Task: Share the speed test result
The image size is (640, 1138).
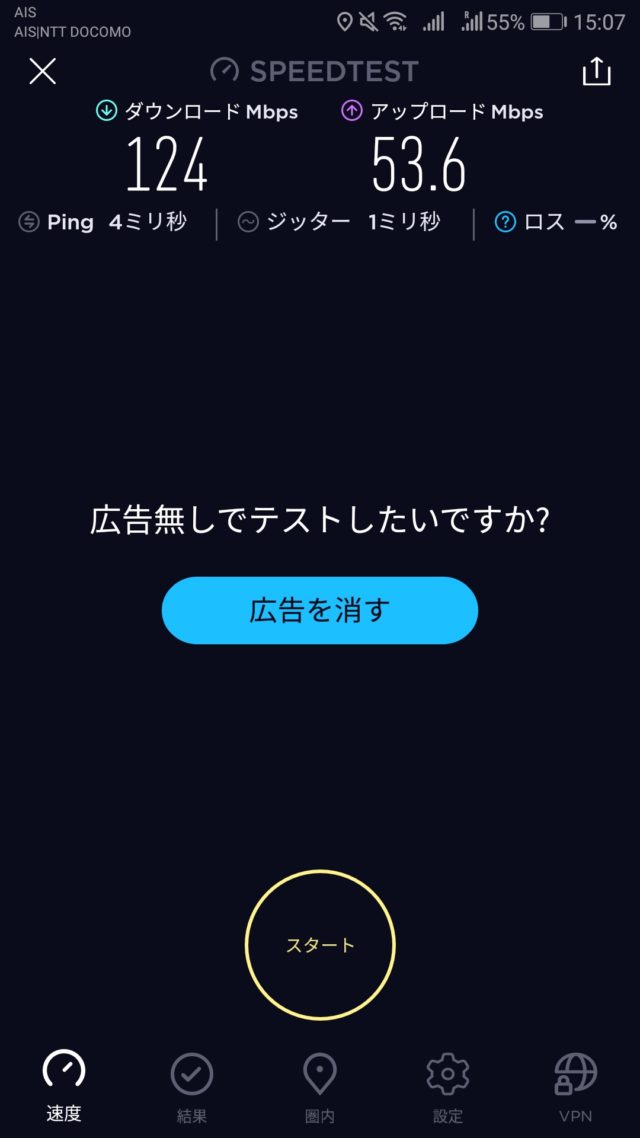Action: [x=596, y=71]
